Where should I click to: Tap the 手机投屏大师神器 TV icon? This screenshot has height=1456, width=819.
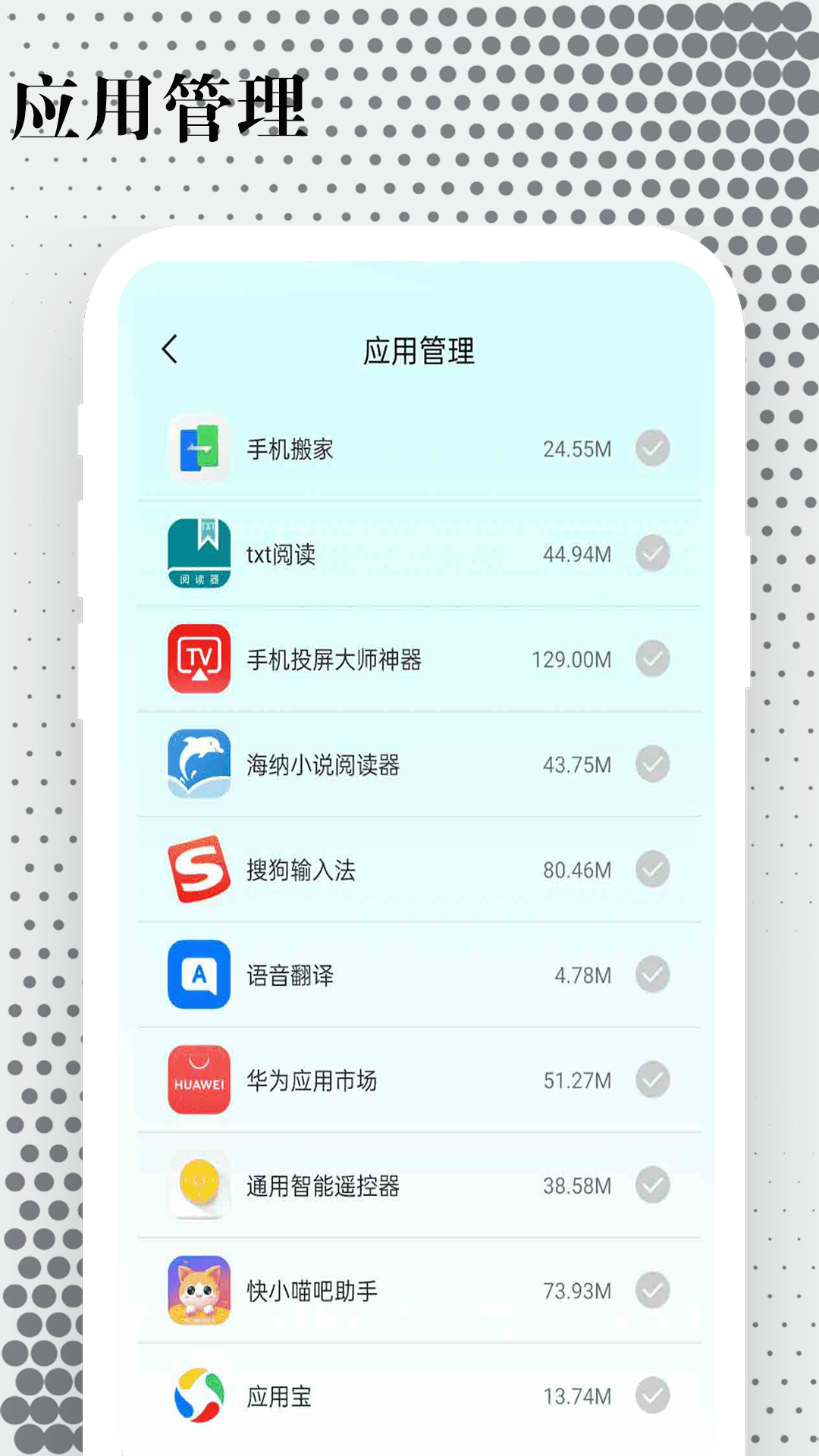199,659
